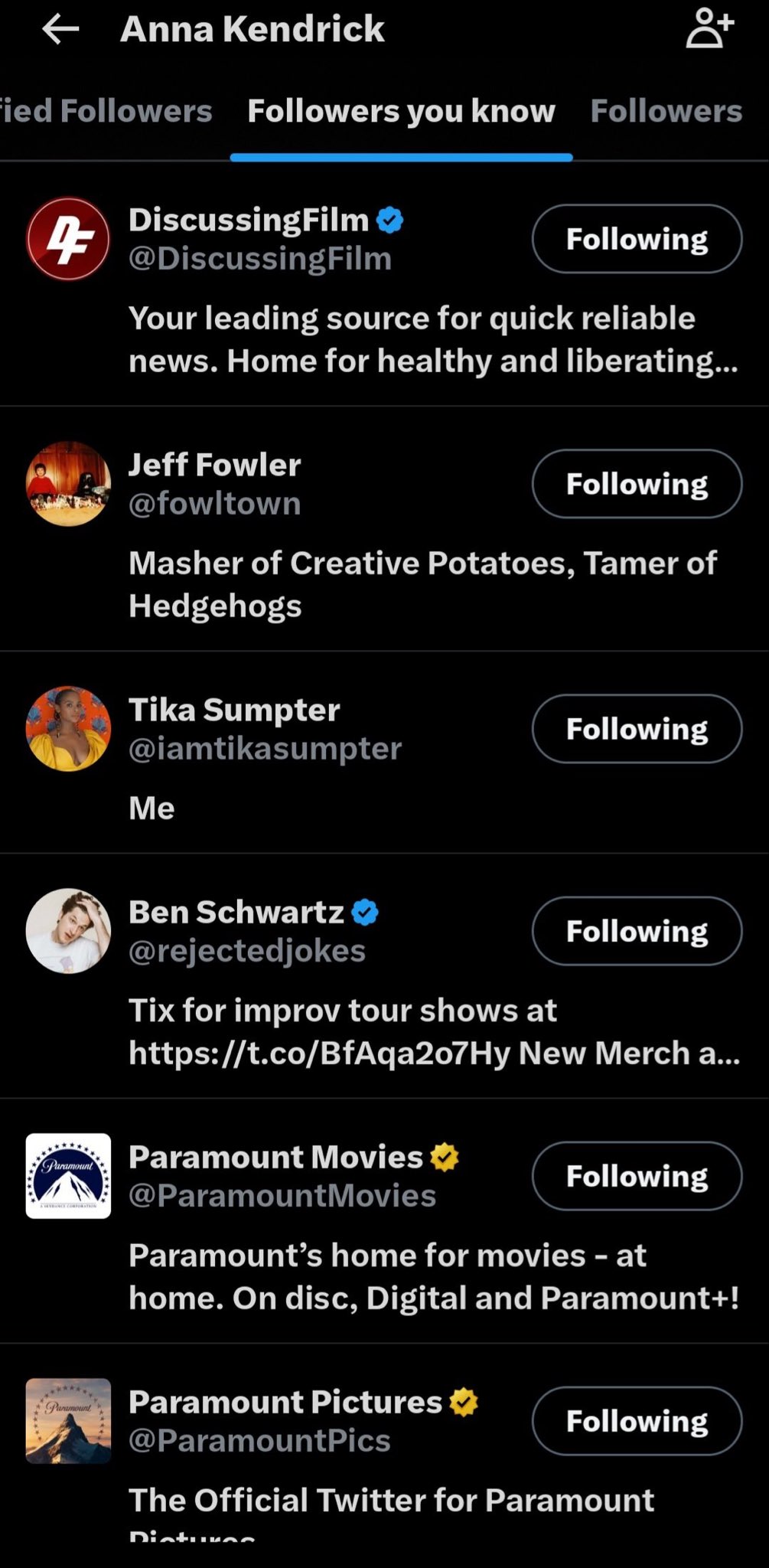Select the Followers you know tab
Screen dimensions: 769x1568
401,112
